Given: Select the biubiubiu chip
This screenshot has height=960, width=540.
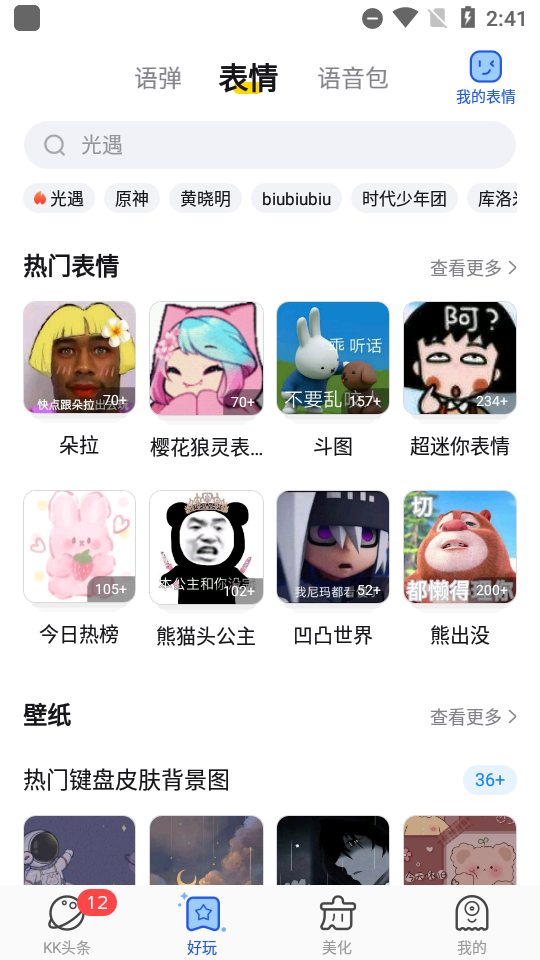Looking at the screenshot, I should pyautogui.click(x=296, y=198).
